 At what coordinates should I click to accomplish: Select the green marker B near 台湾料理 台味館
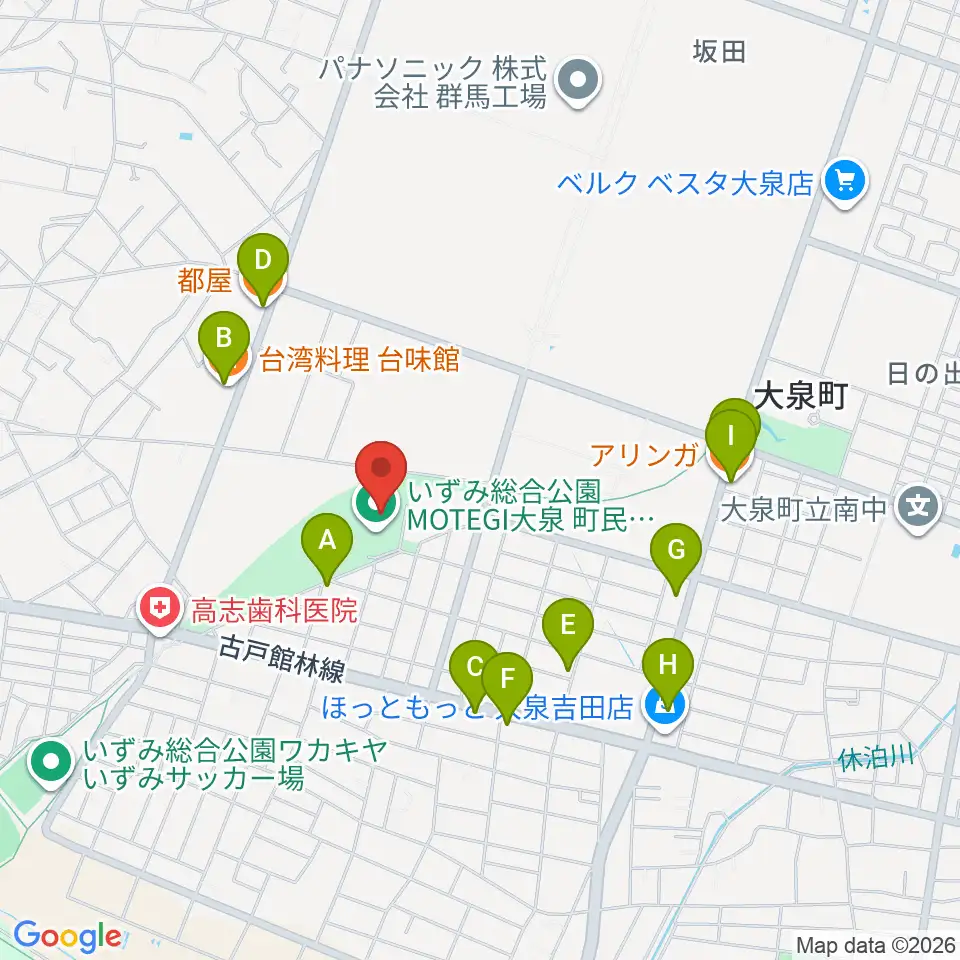coord(224,347)
